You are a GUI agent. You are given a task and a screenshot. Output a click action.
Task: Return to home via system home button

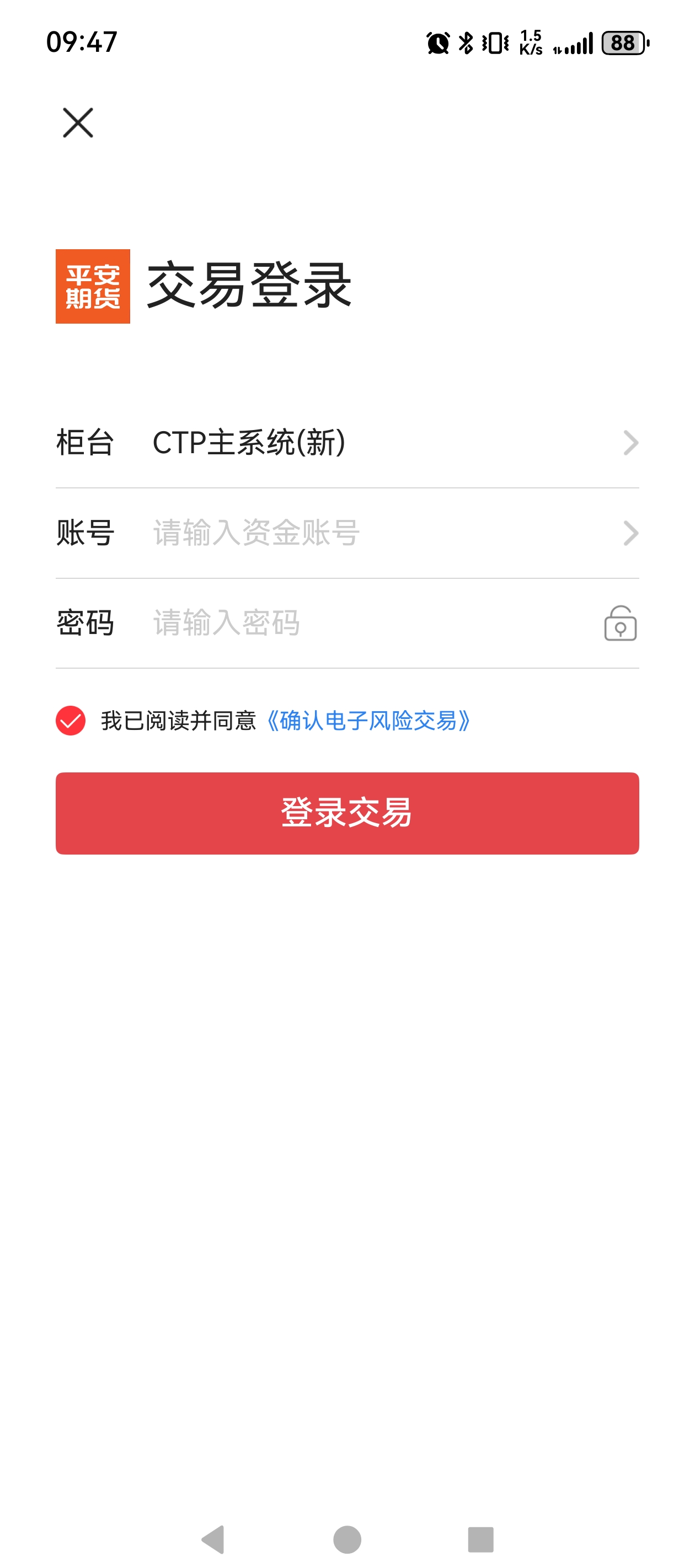point(347,1539)
